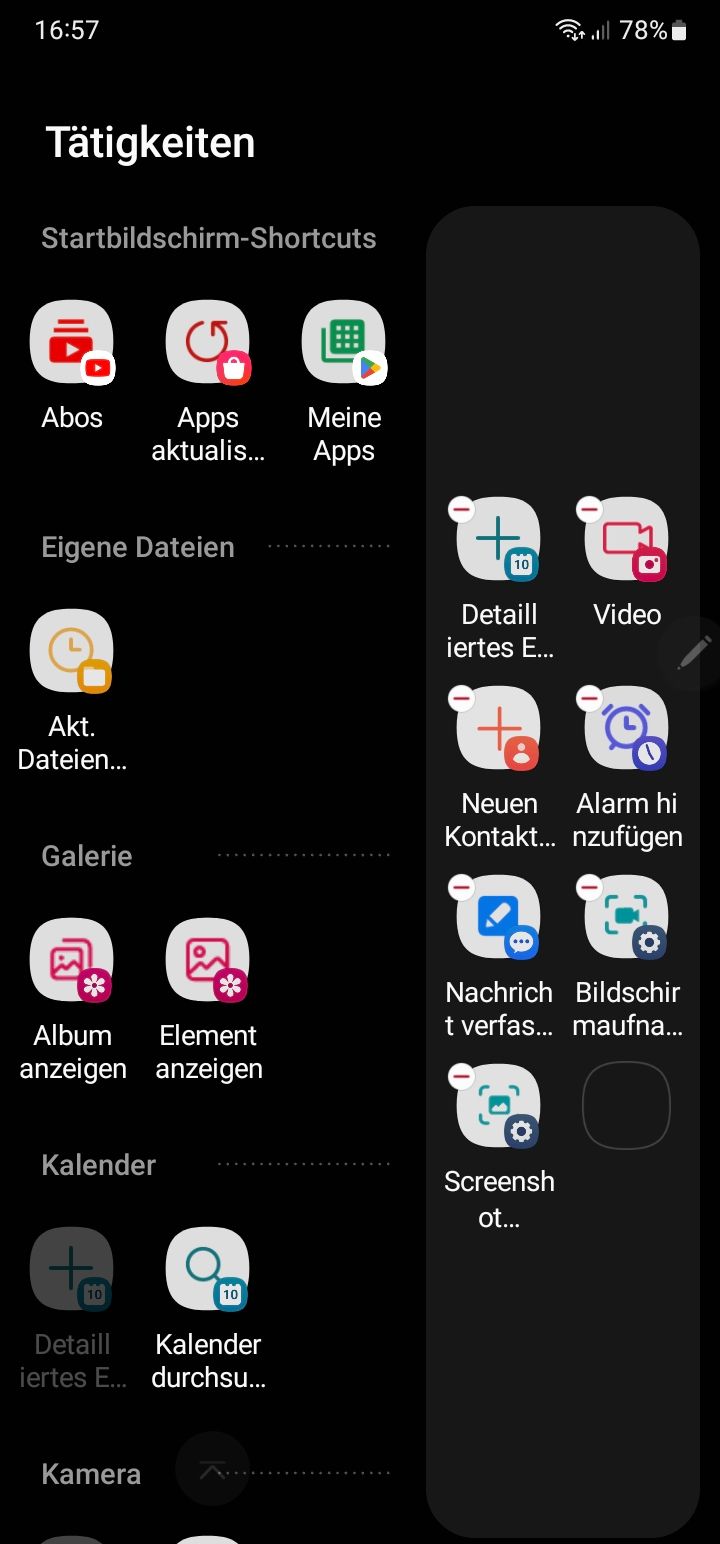Image resolution: width=720 pixels, height=1544 pixels.
Task: Remove Nachricht verfassen from the panel
Action: pos(461,888)
